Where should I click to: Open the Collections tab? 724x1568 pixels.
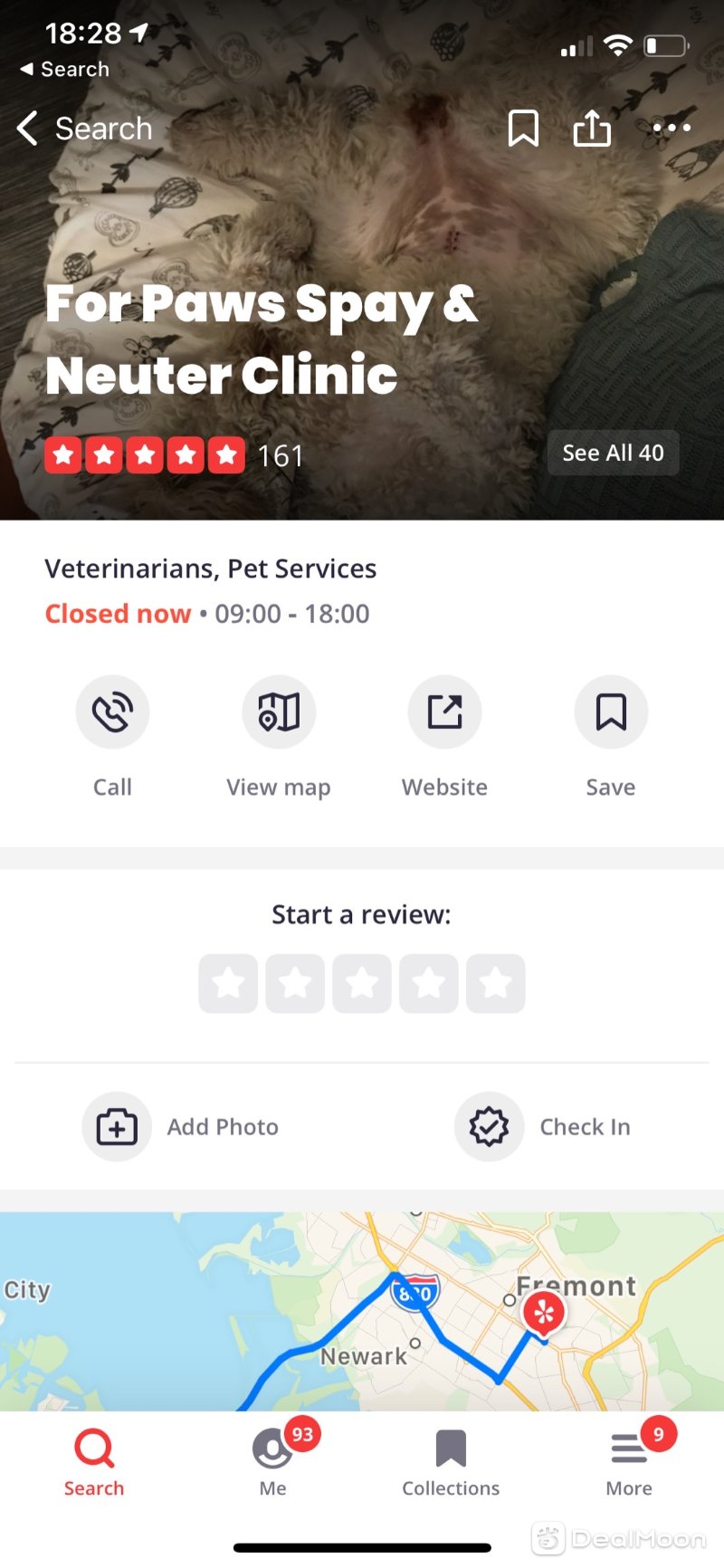point(451,1461)
